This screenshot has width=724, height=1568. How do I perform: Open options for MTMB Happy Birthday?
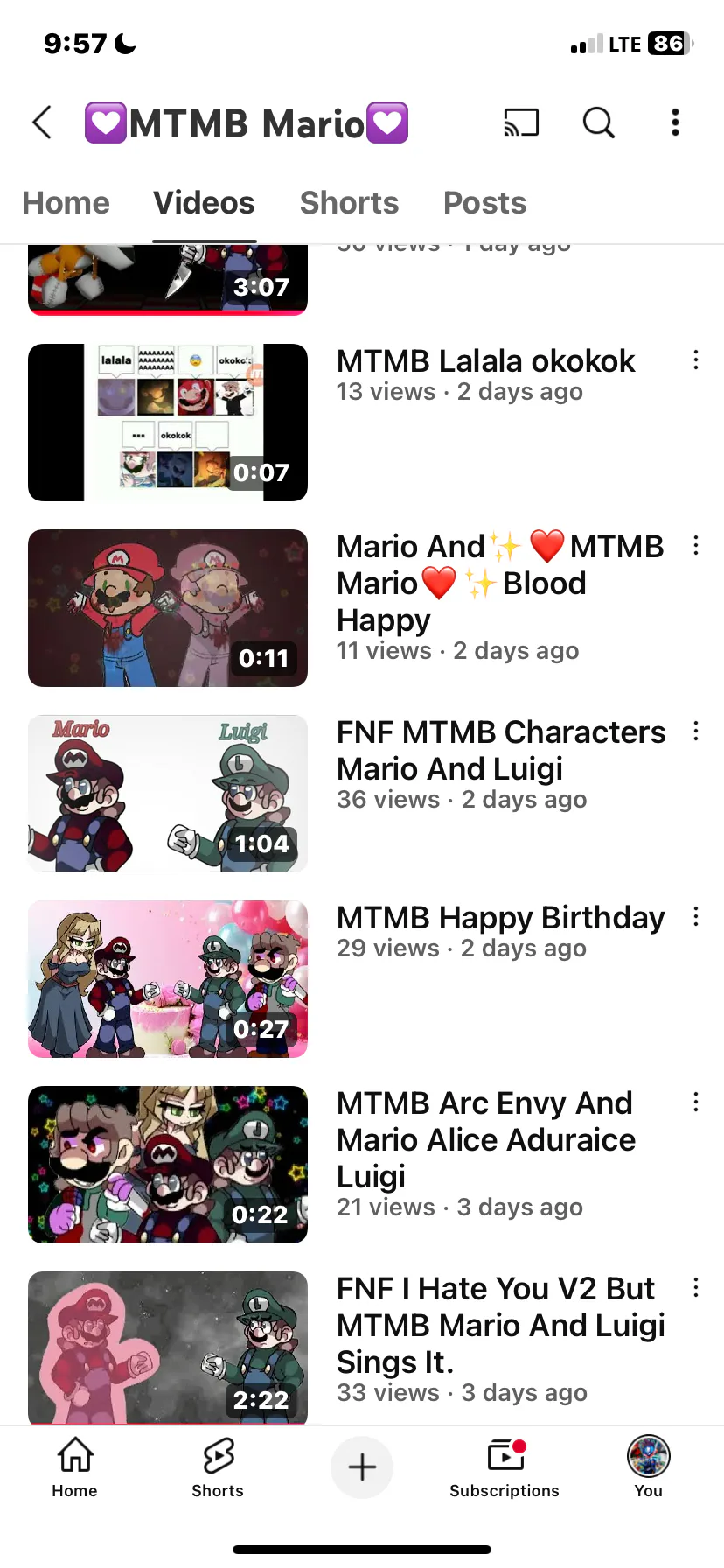coord(696,917)
